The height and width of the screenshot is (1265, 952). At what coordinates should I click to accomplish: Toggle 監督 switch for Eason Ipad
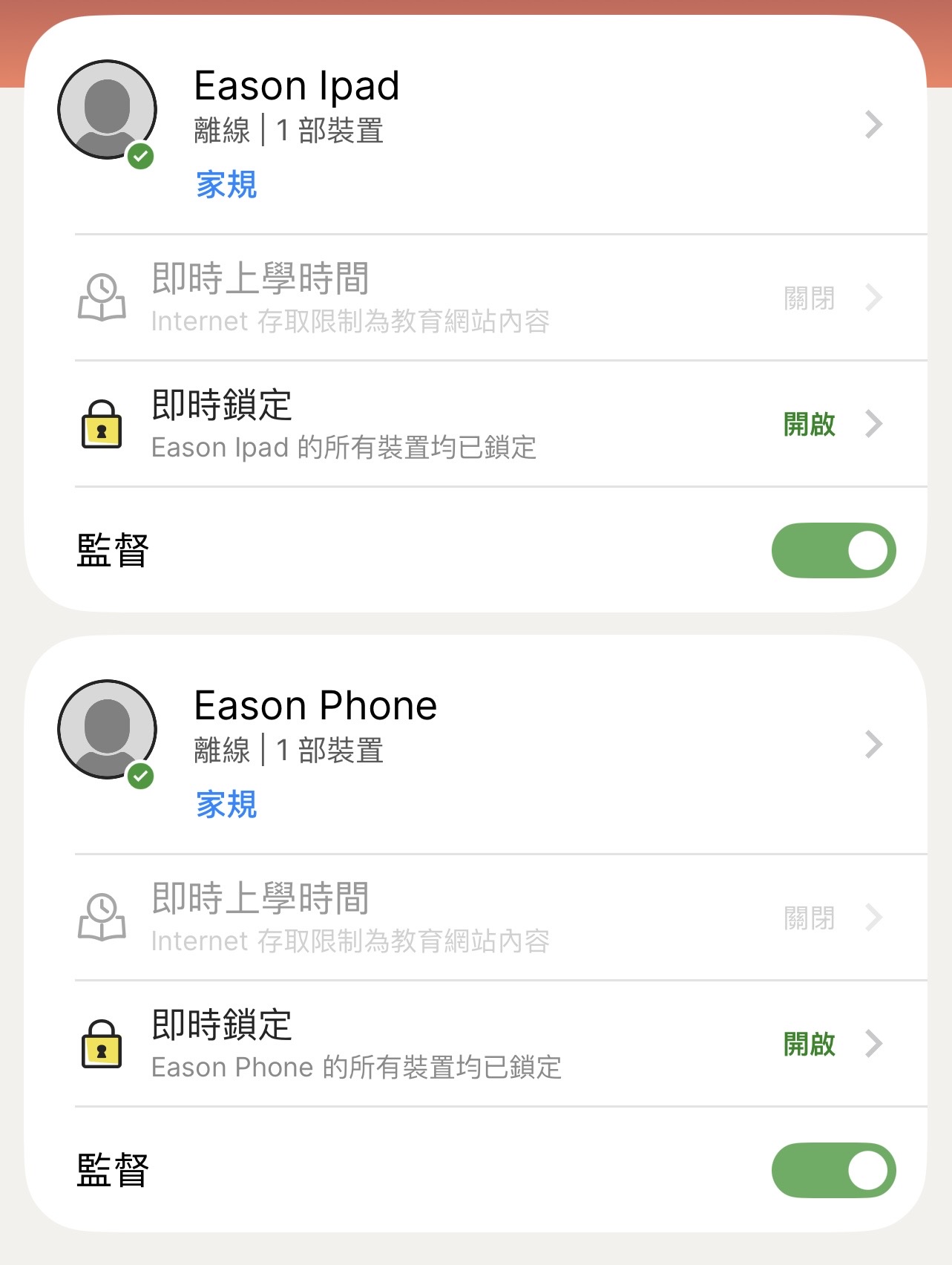833,551
